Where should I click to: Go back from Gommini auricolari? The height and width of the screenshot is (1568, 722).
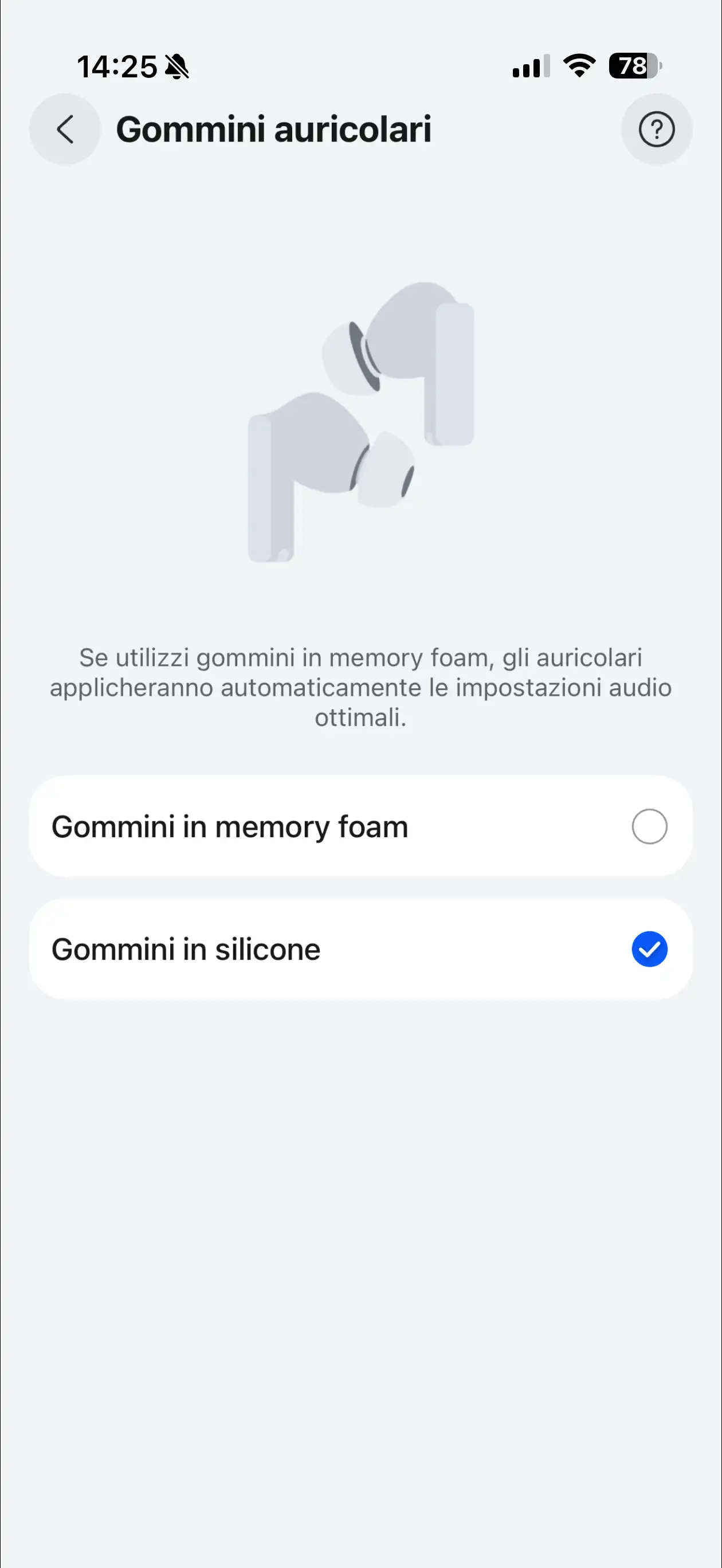click(65, 129)
